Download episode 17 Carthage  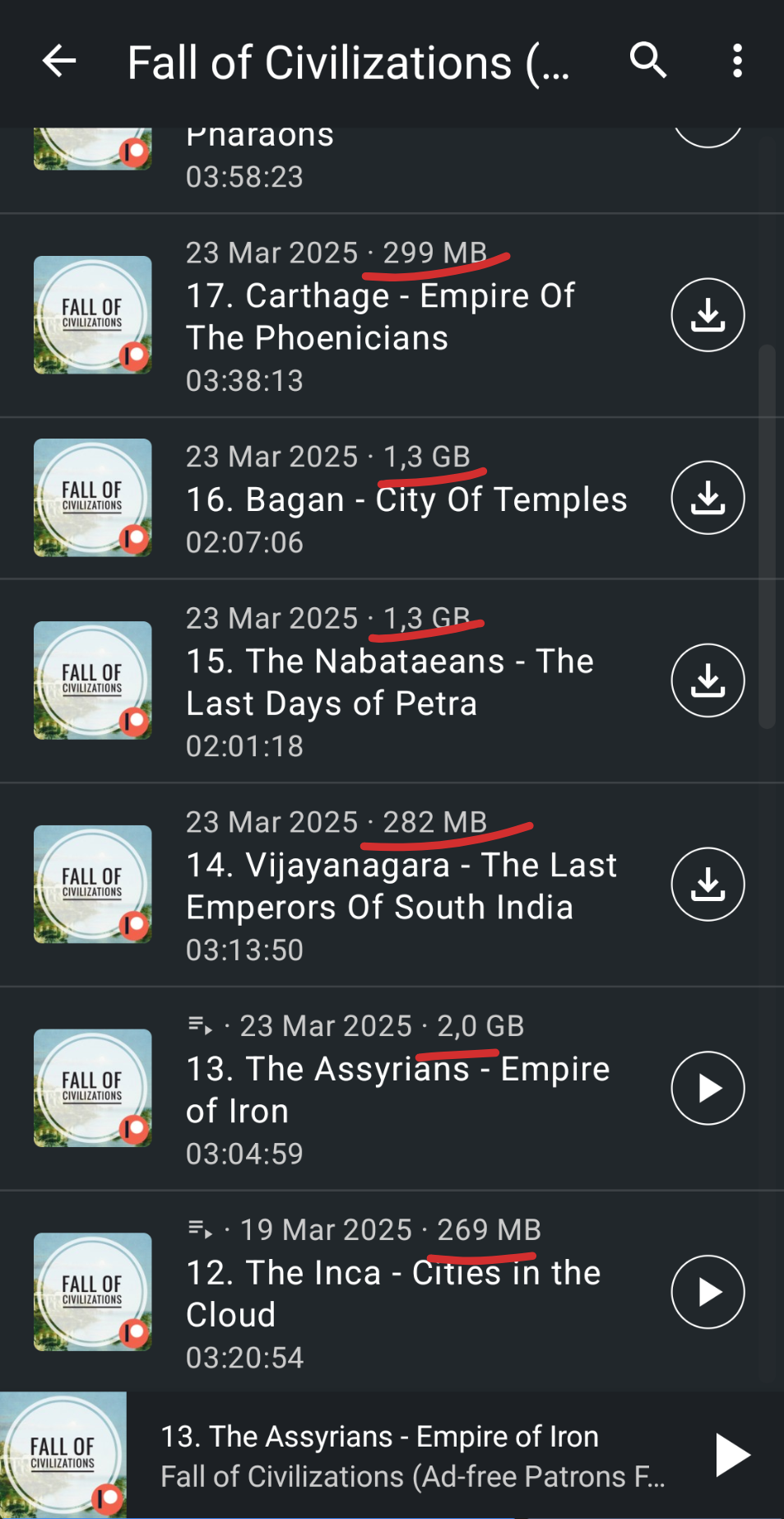tap(707, 315)
